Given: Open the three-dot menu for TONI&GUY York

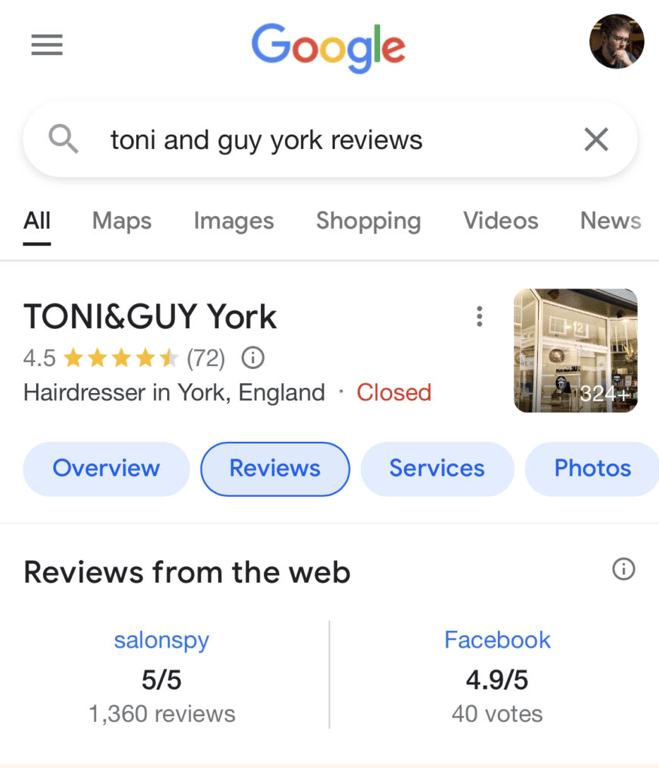Looking at the screenshot, I should [480, 317].
